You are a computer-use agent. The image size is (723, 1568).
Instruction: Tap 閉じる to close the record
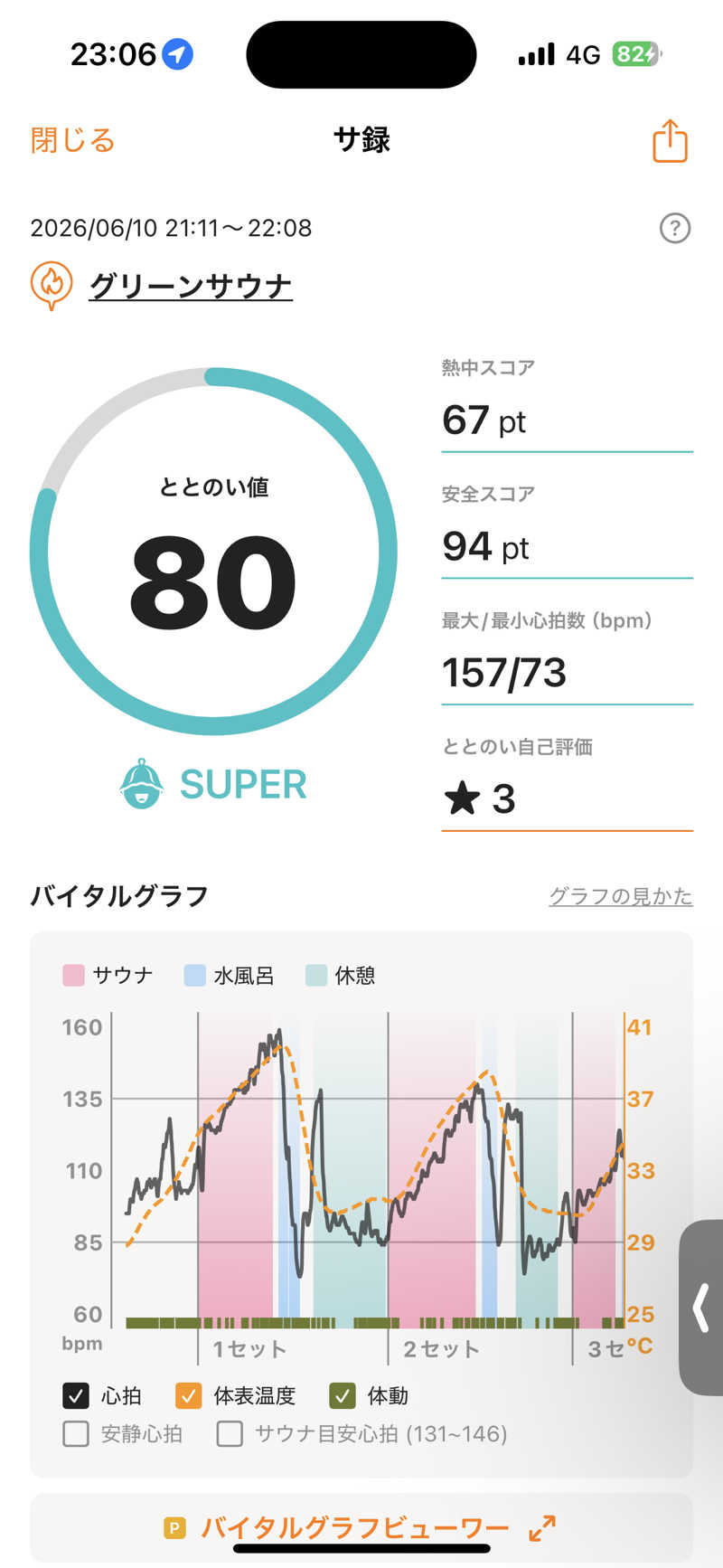(x=73, y=140)
